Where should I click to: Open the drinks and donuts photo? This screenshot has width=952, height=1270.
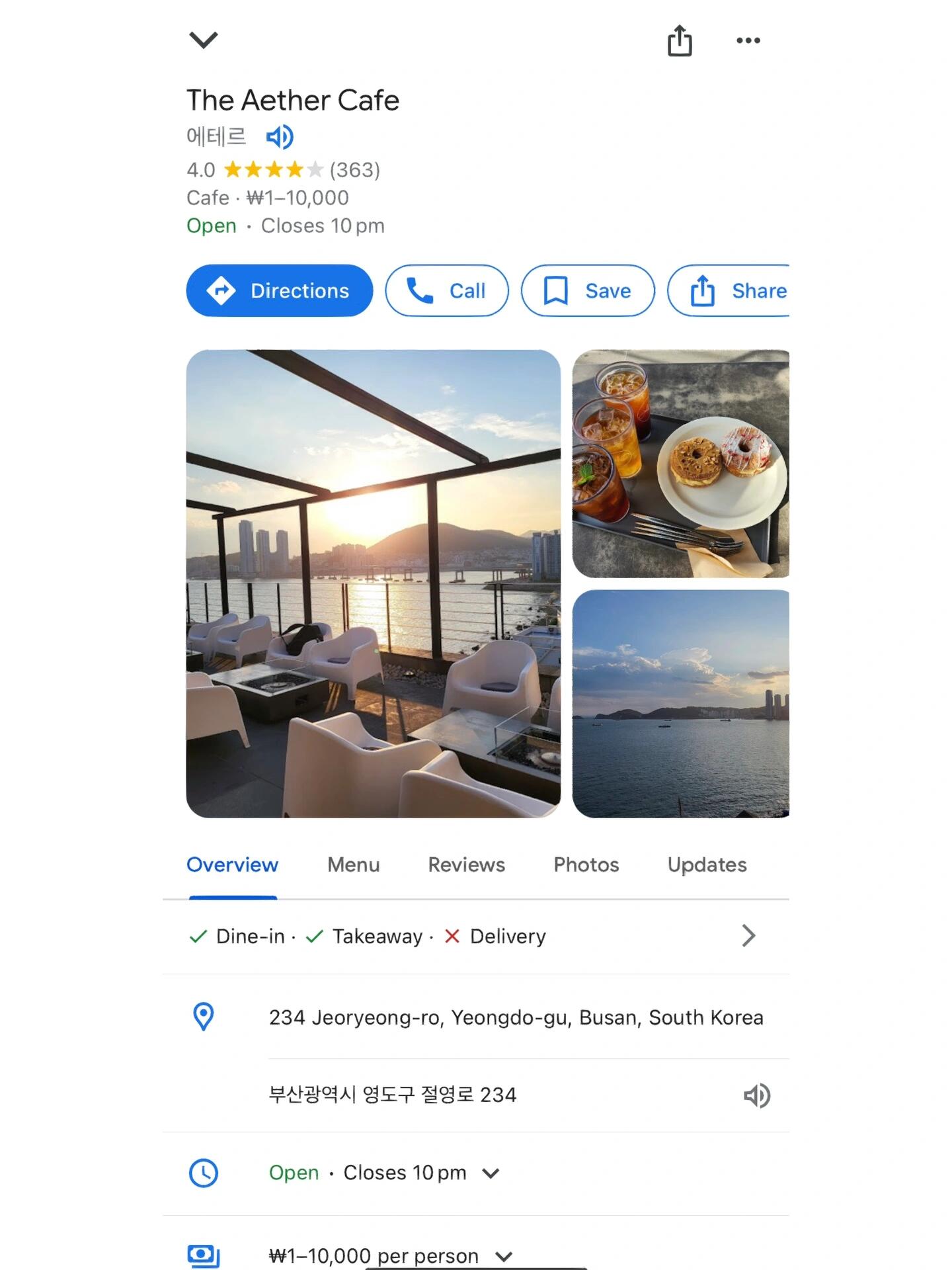pyautogui.click(x=680, y=464)
